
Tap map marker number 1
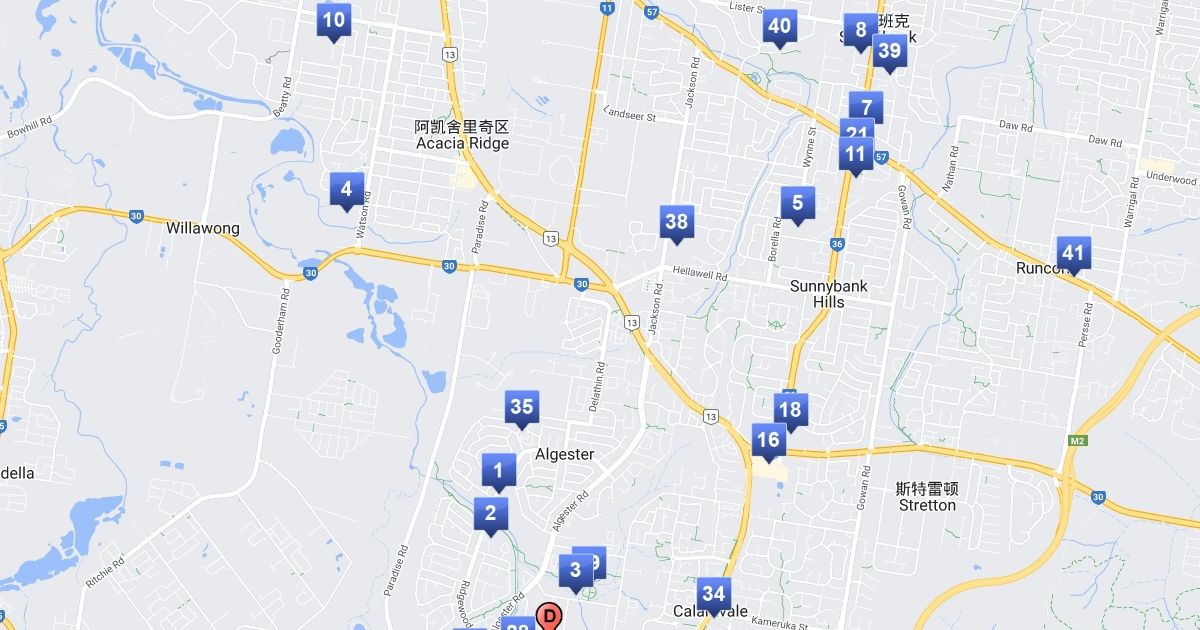point(498,469)
